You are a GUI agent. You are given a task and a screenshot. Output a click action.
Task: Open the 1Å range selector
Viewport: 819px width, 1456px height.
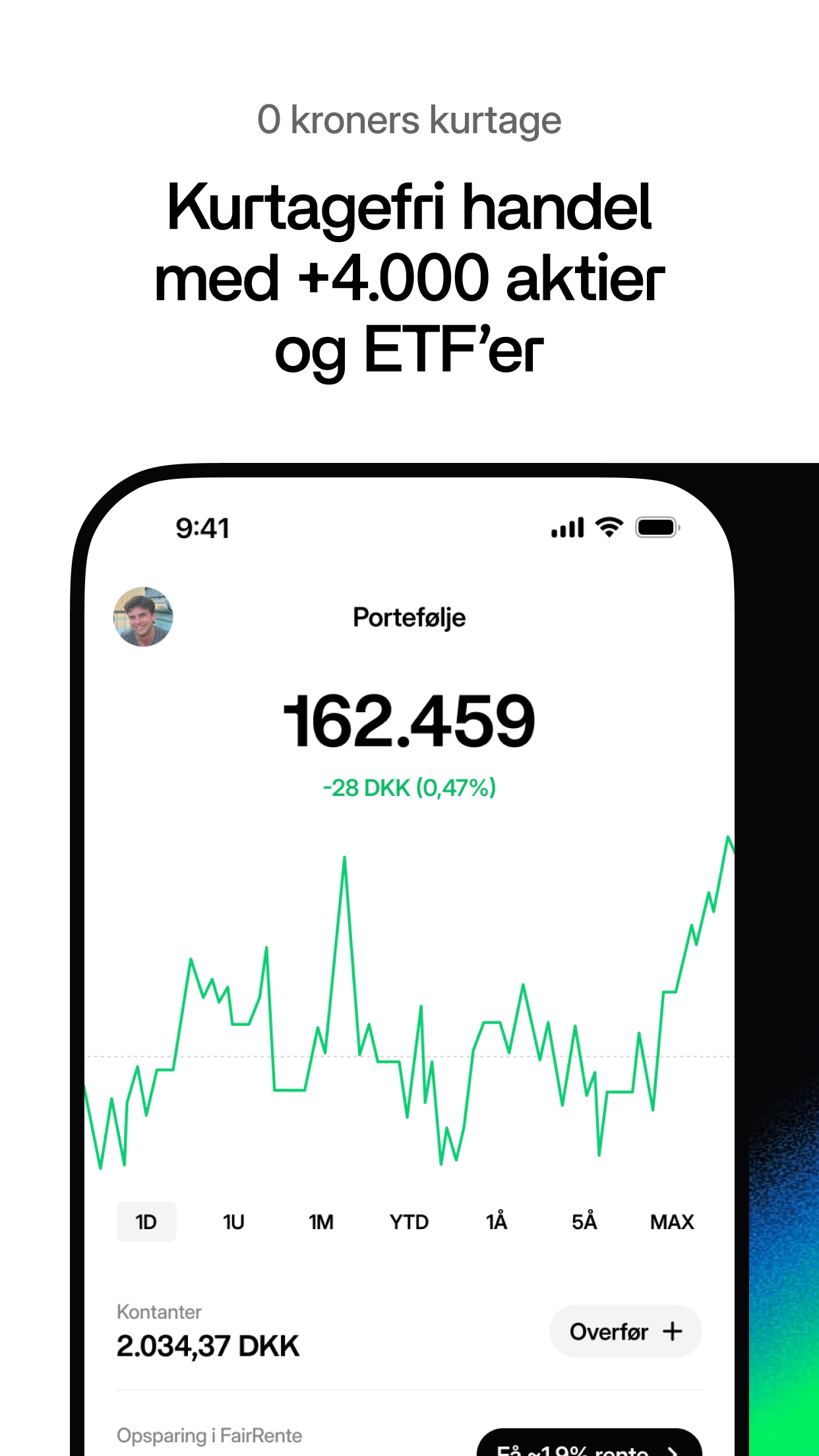coord(497,1222)
